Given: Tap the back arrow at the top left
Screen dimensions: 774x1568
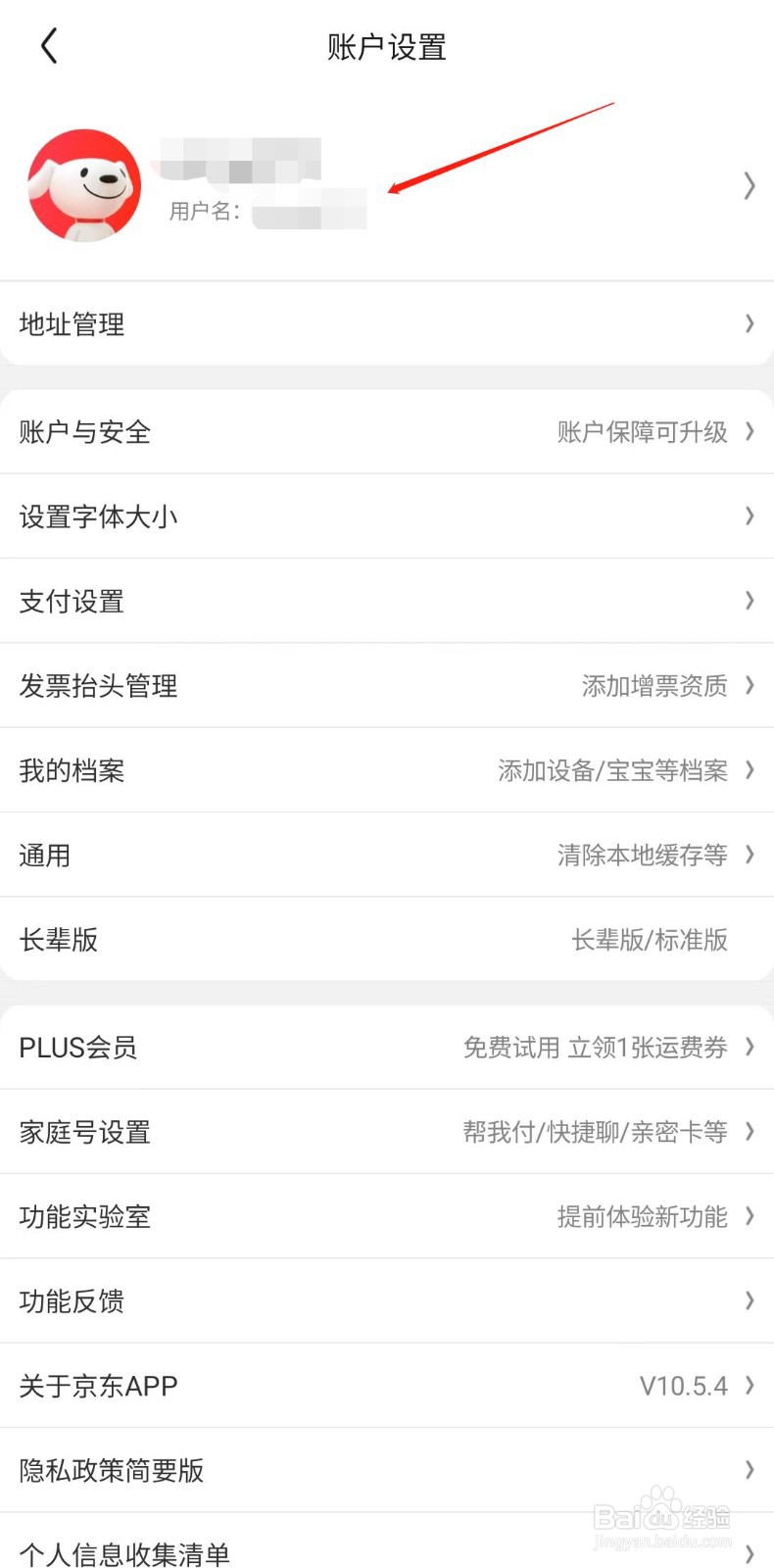Looking at the screenshot, I should point(49,45).
